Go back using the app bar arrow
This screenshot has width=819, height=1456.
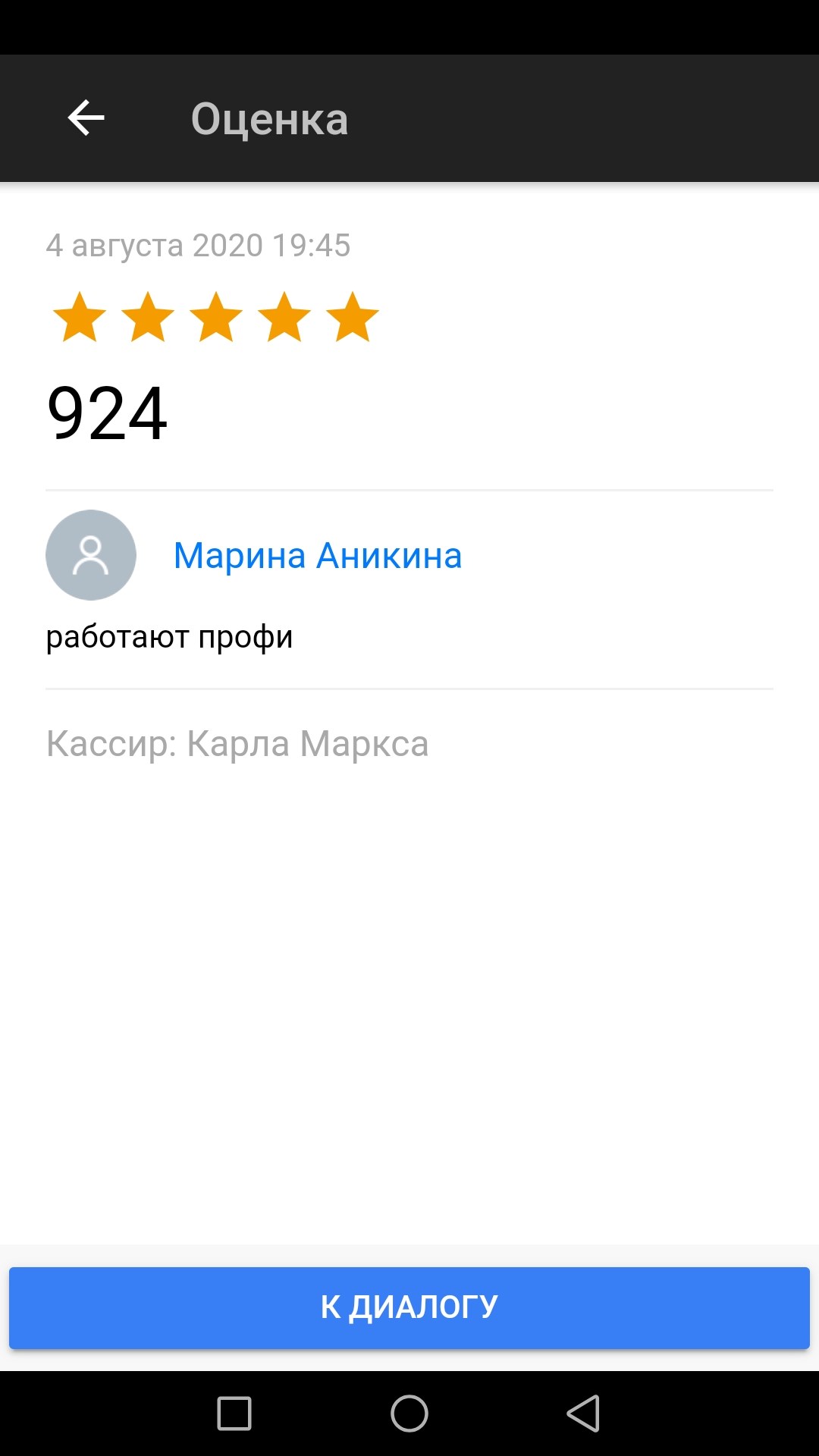point(86,118)
